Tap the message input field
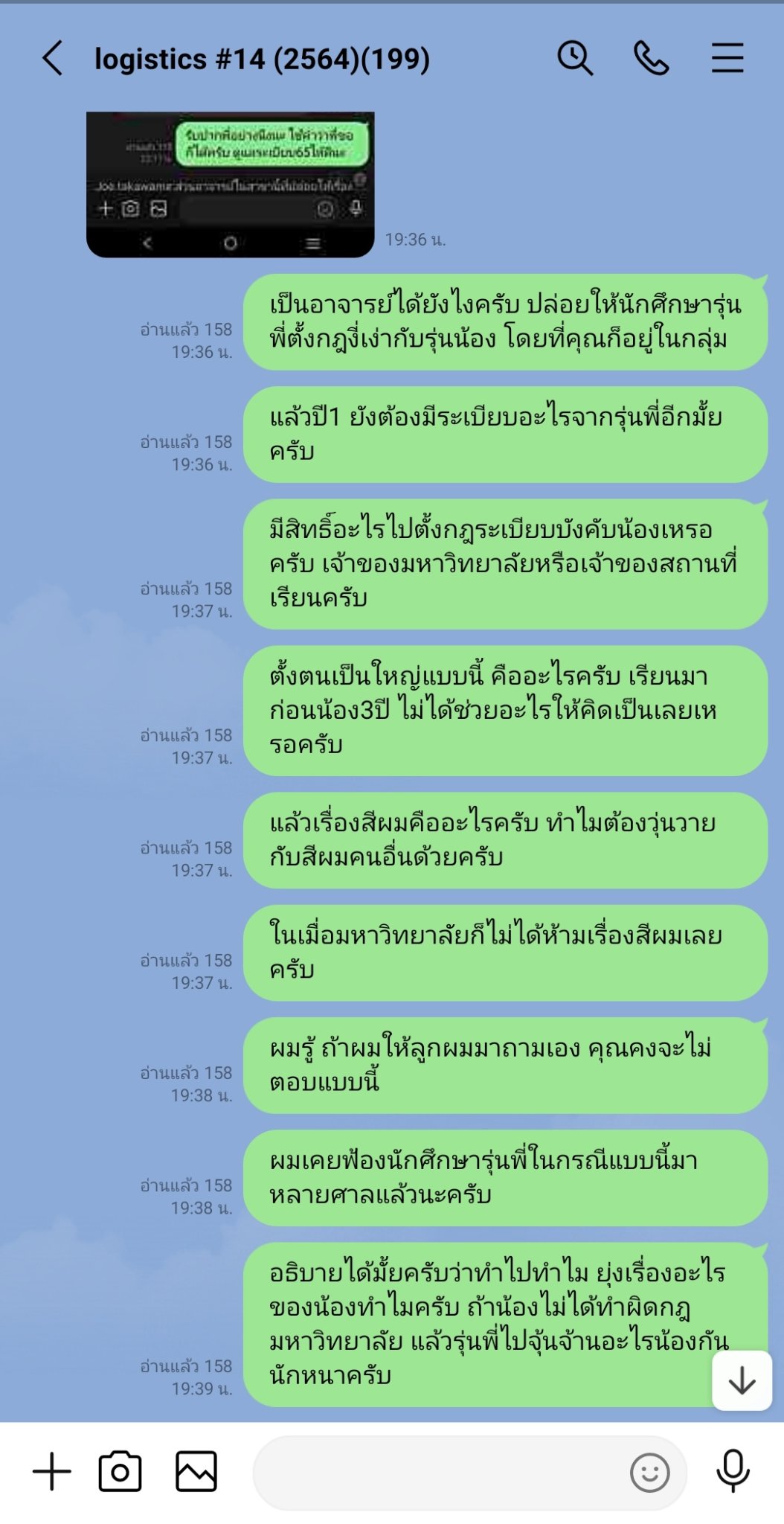 click(x=439, y=1473)
